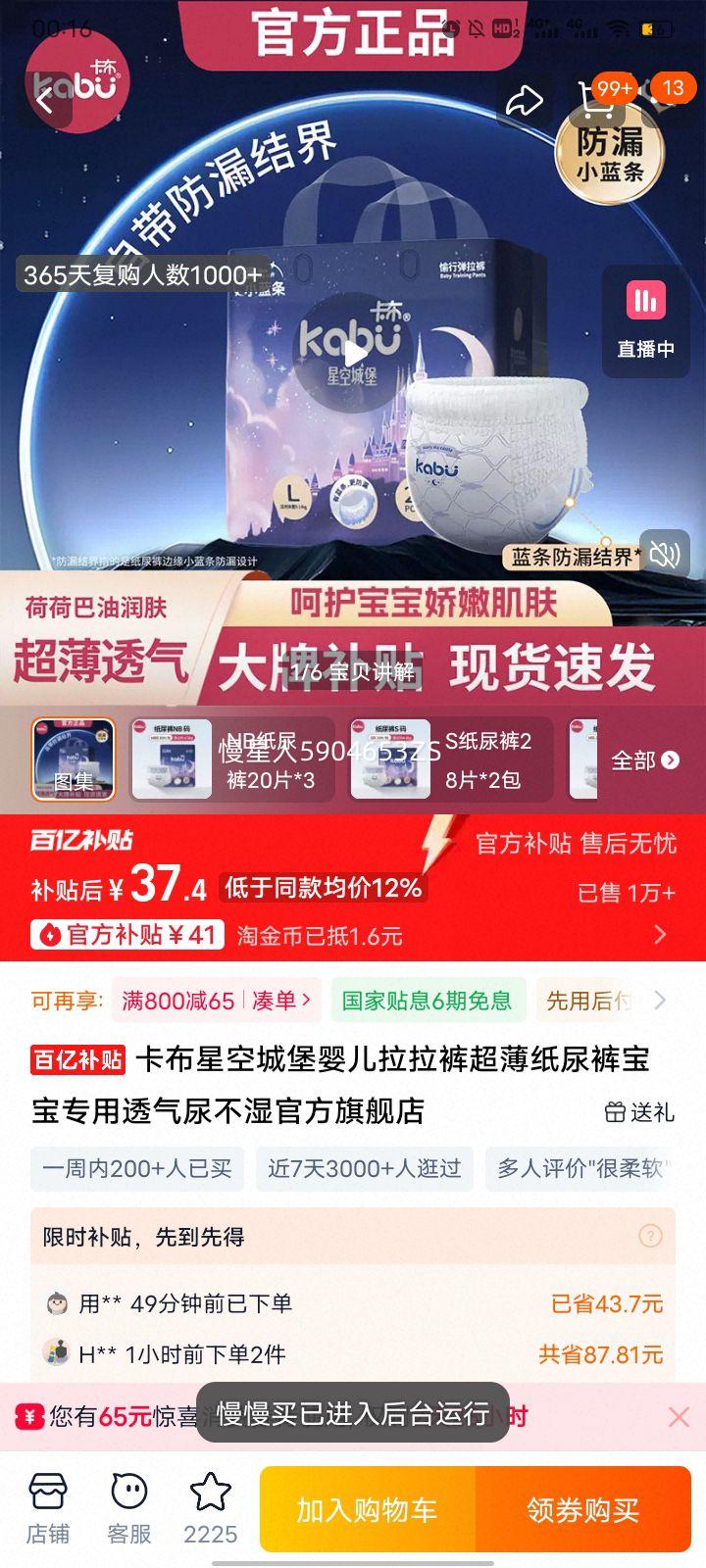
Task: Tap 加入购物车 to add to cart
Action: 368,1509
